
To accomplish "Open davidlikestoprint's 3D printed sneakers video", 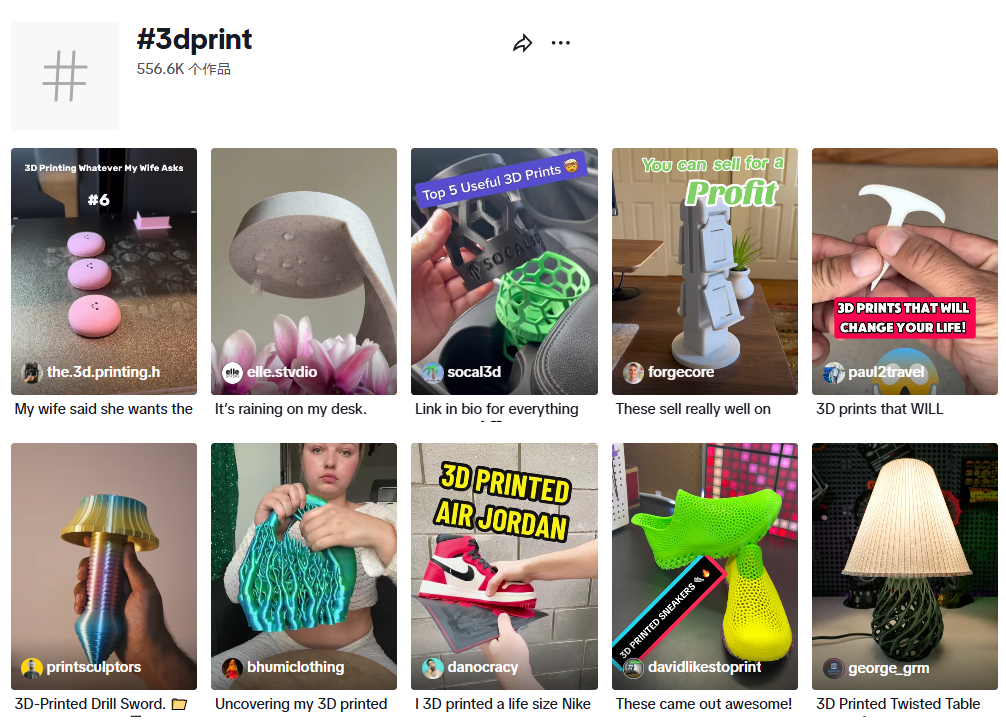I will 704,565.
